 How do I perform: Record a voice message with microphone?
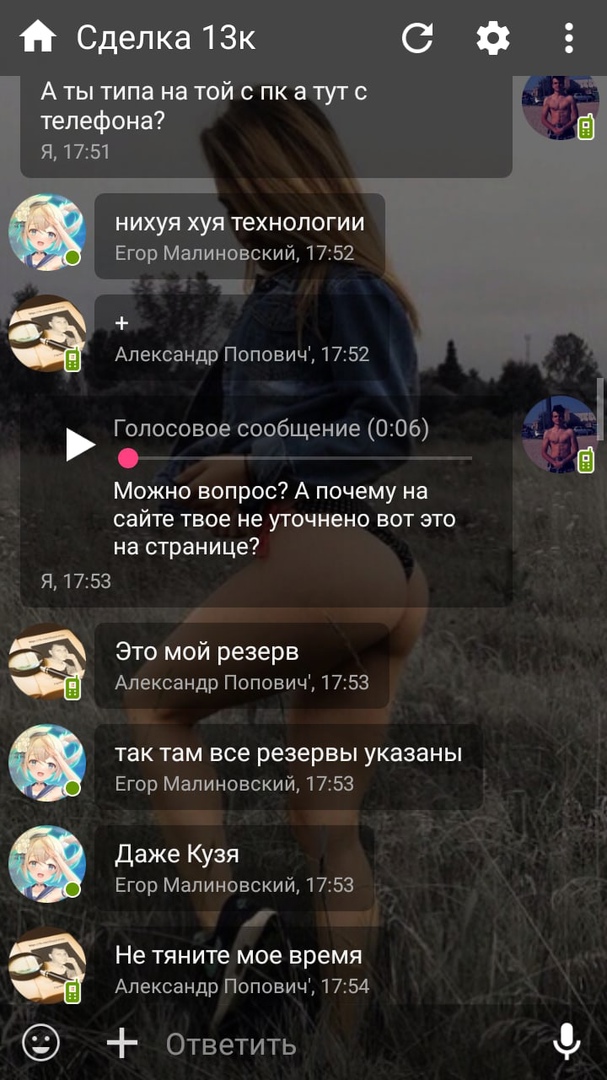pyautogui.click(x=566, y=1043)
